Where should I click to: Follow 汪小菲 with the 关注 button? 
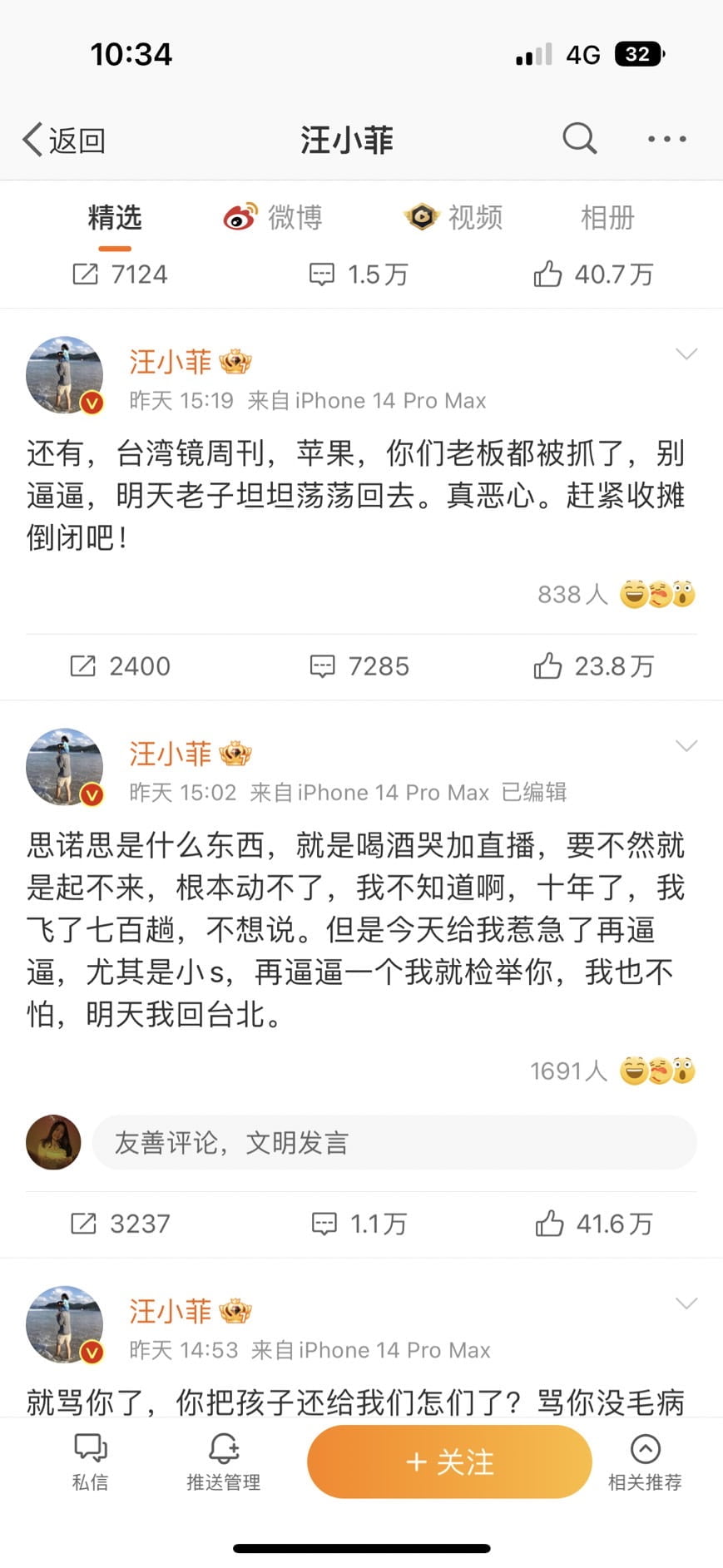[x=449, y=1462]
